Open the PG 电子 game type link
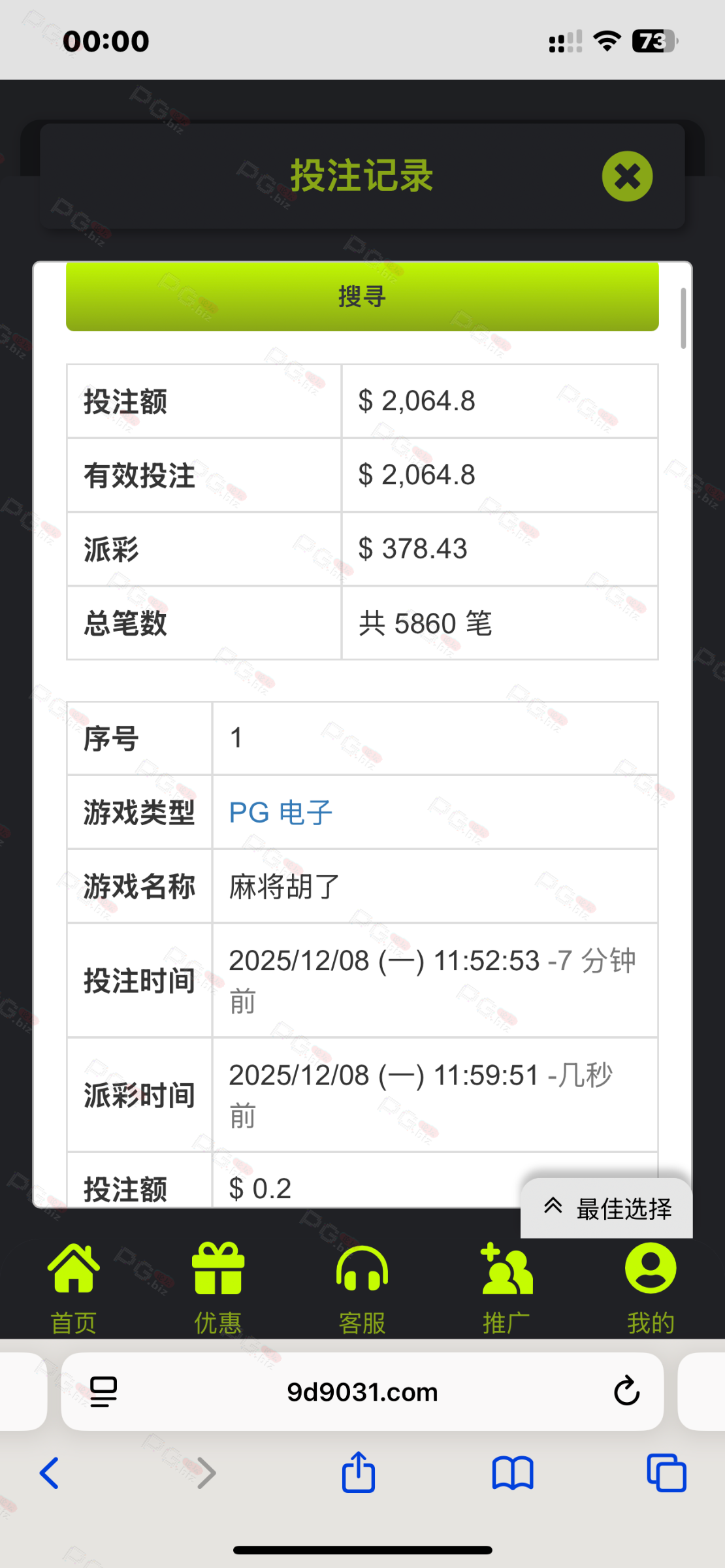 click(281, 813)
